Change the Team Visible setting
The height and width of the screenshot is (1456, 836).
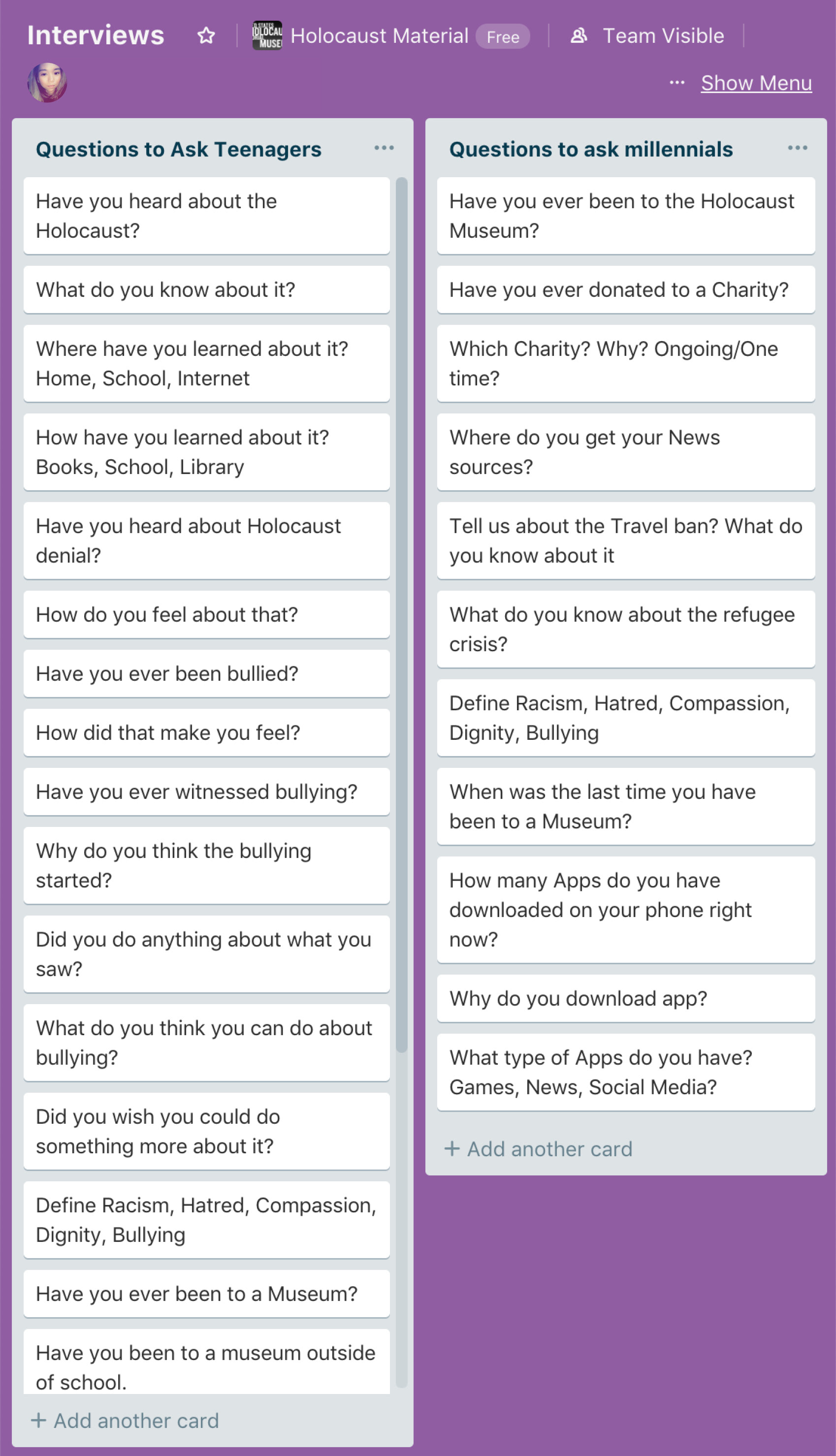[647, 35]
